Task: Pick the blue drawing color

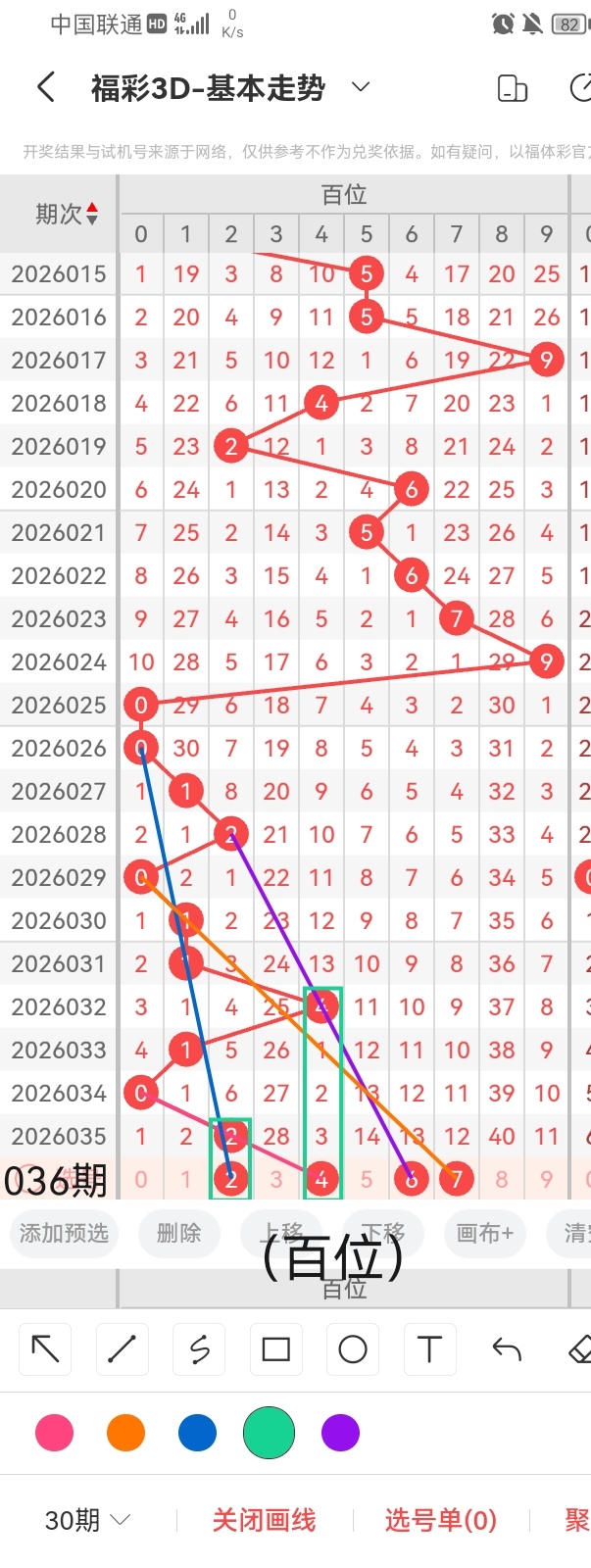Action: [197, 1433]
